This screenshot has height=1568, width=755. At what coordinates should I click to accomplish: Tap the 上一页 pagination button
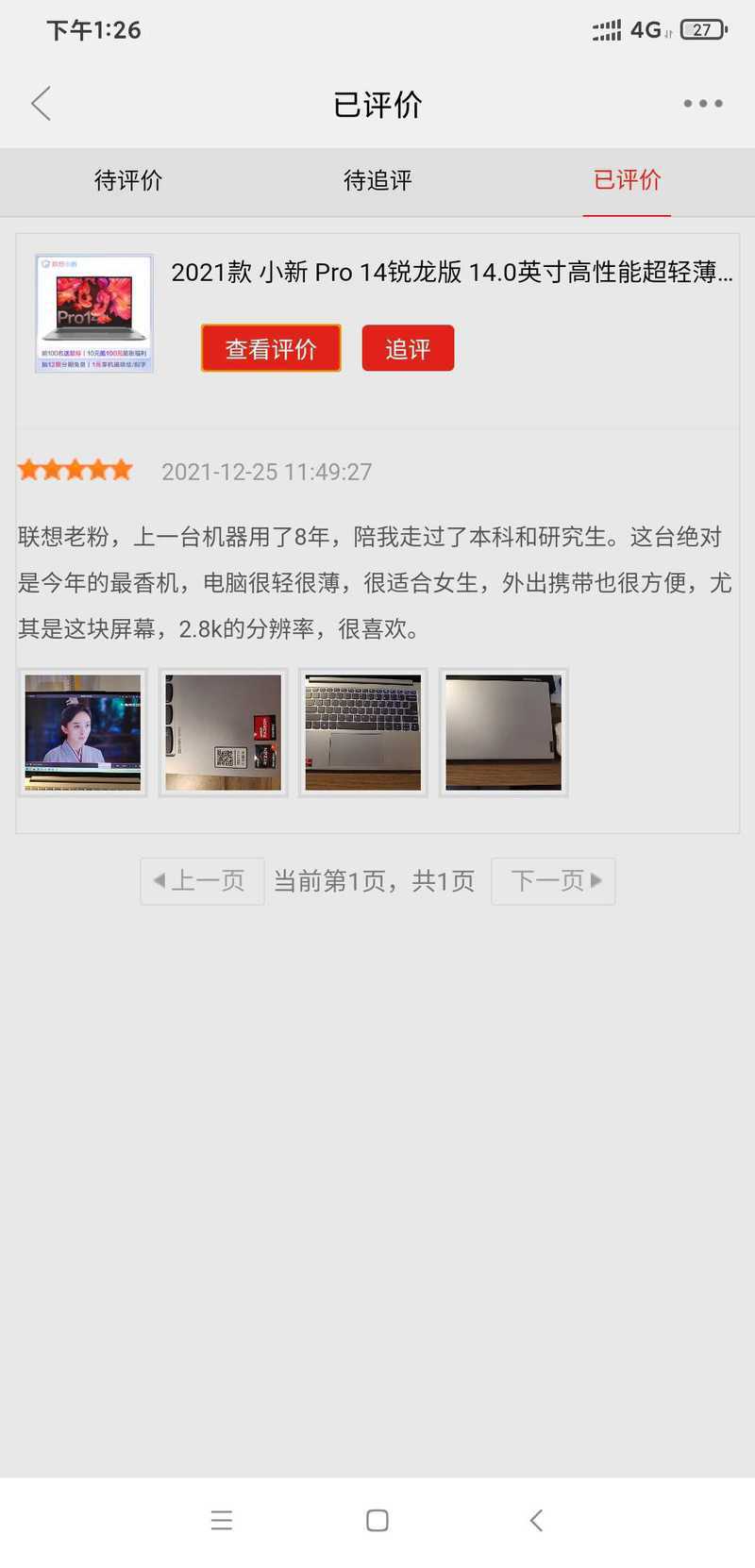tap(202, 881)
